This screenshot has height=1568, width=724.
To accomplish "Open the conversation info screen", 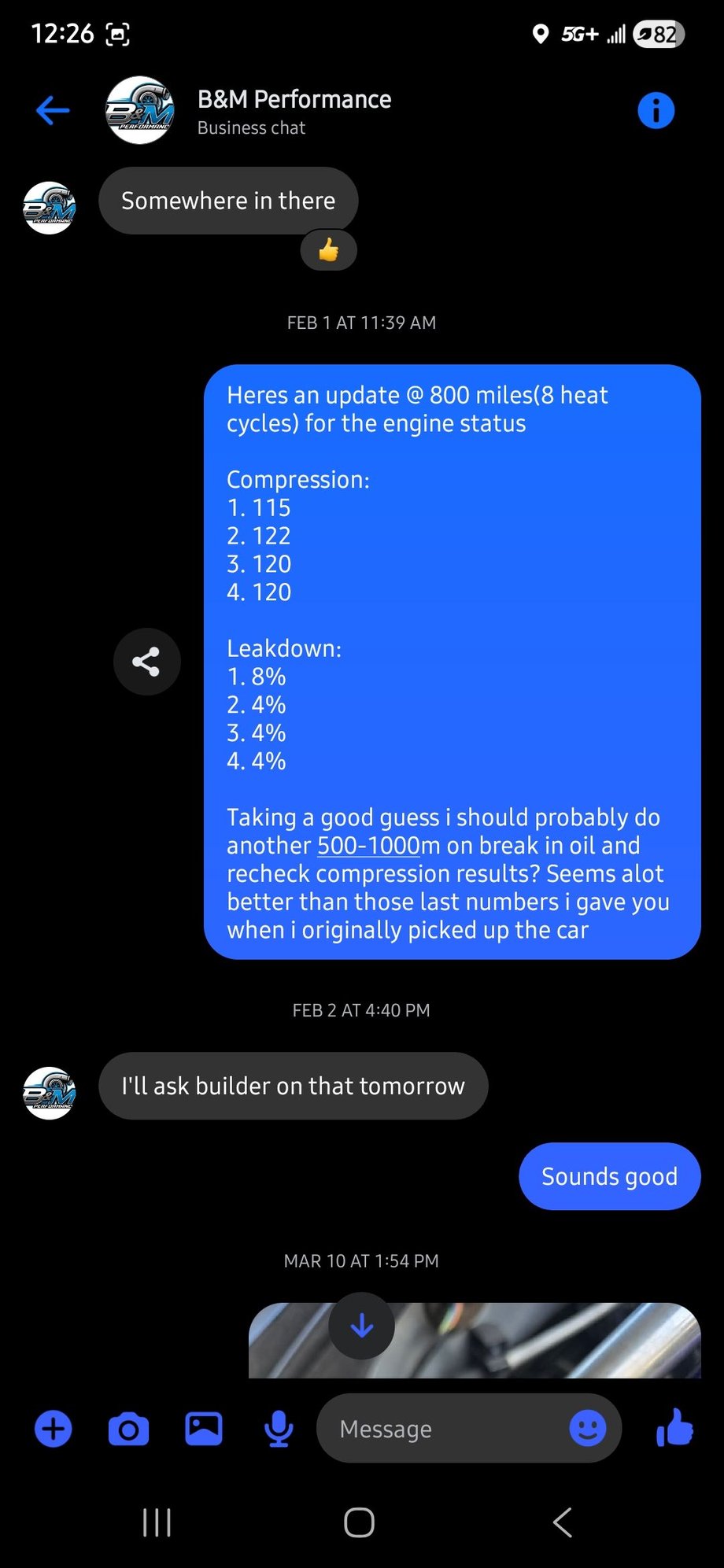I will click(656, 109).
